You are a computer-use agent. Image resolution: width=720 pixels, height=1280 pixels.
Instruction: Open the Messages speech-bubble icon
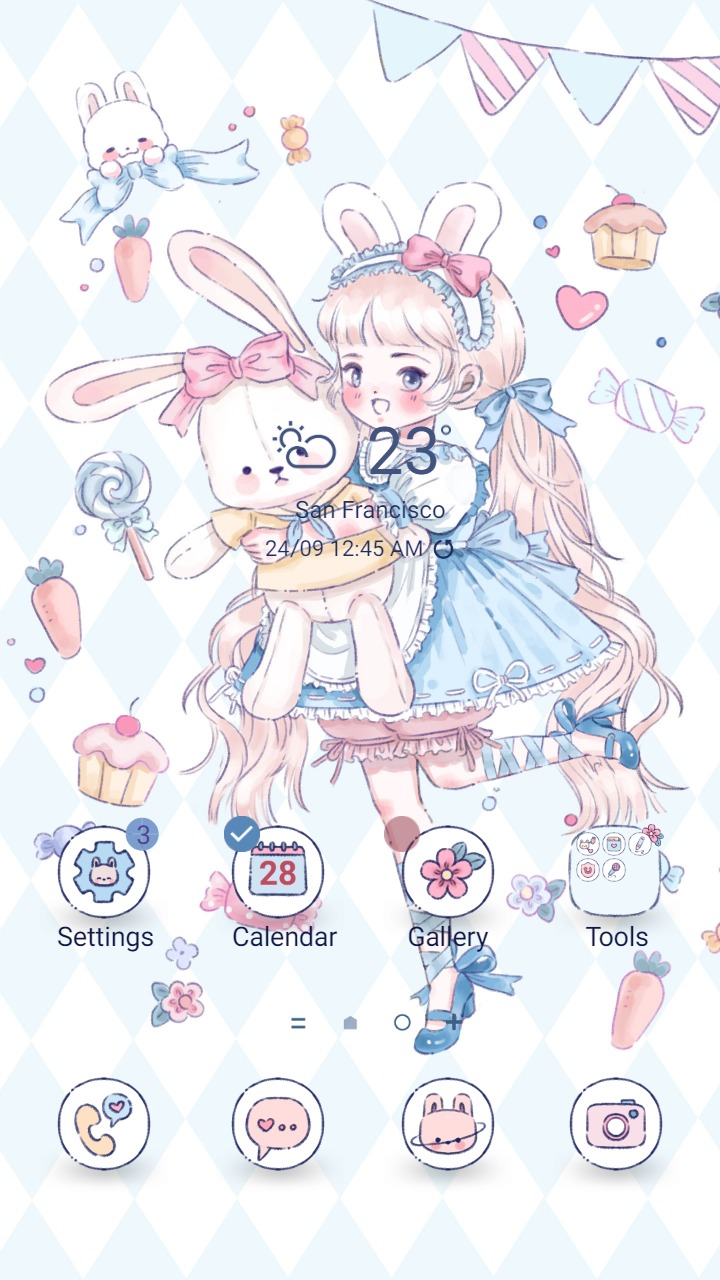tap(281, 1123)
